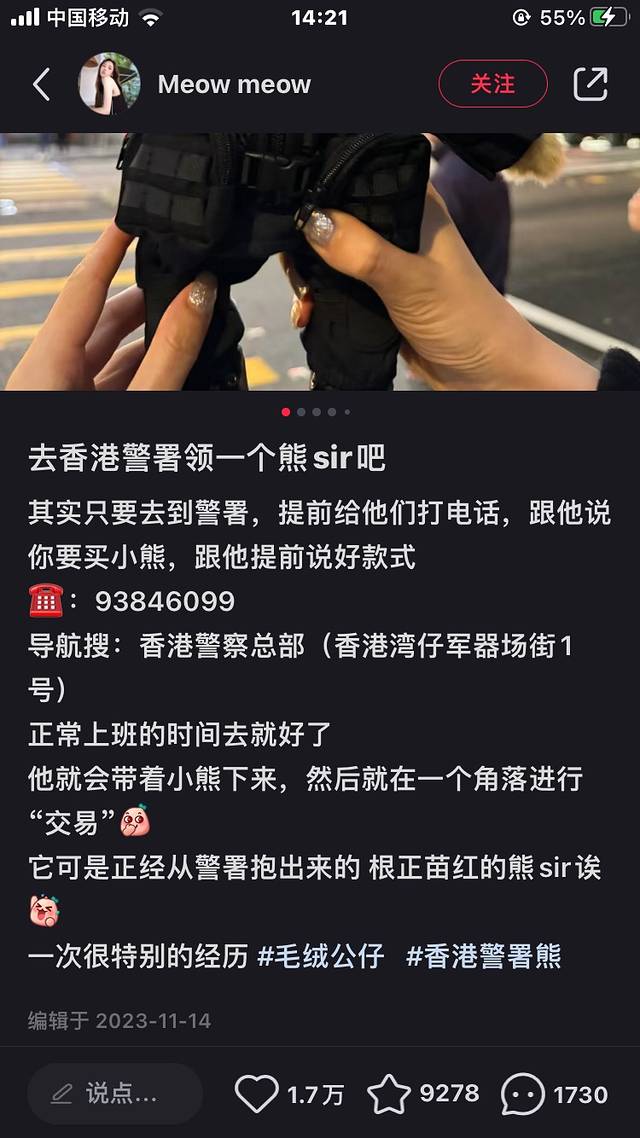Save post with the star icon

(x=389, y=1093)
